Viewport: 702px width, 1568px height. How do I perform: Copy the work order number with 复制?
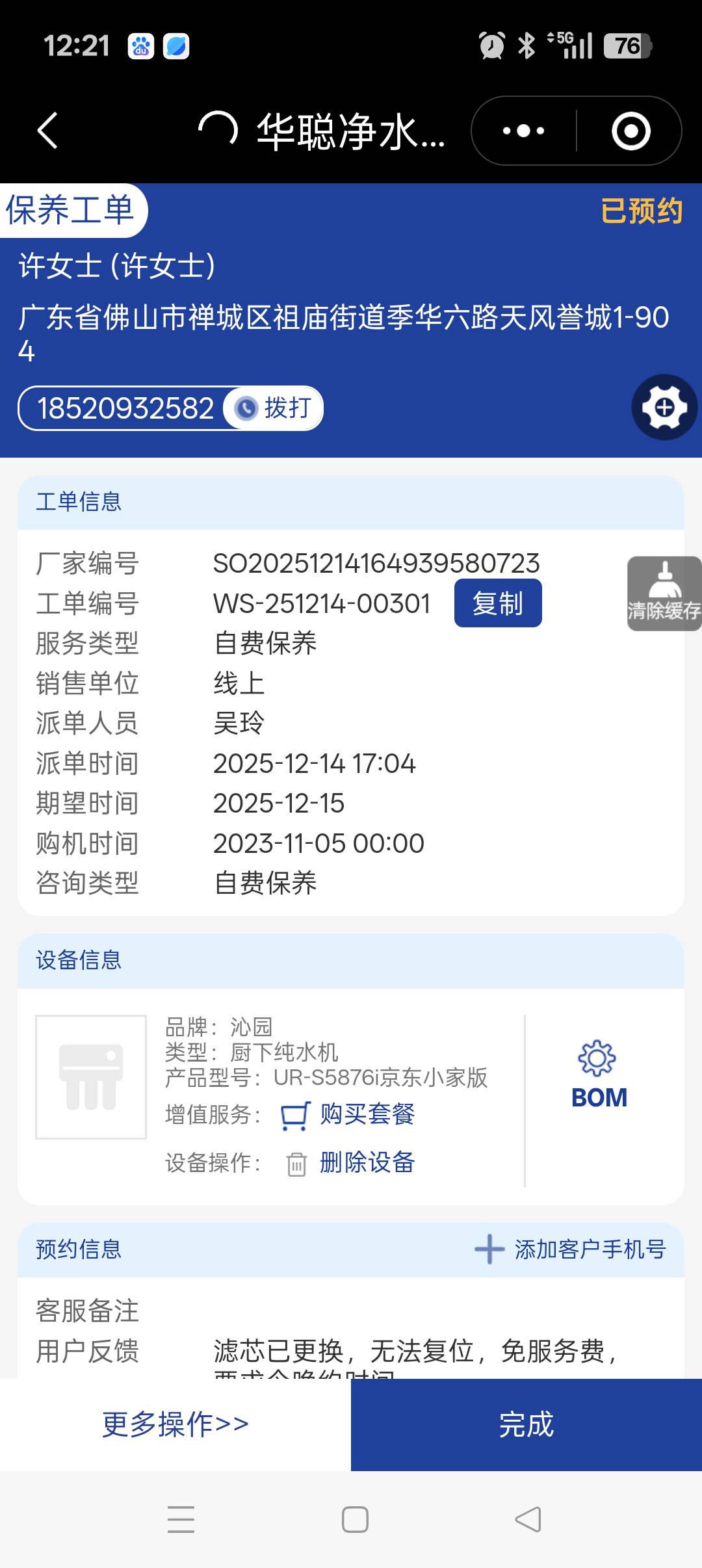pos(497,603)
